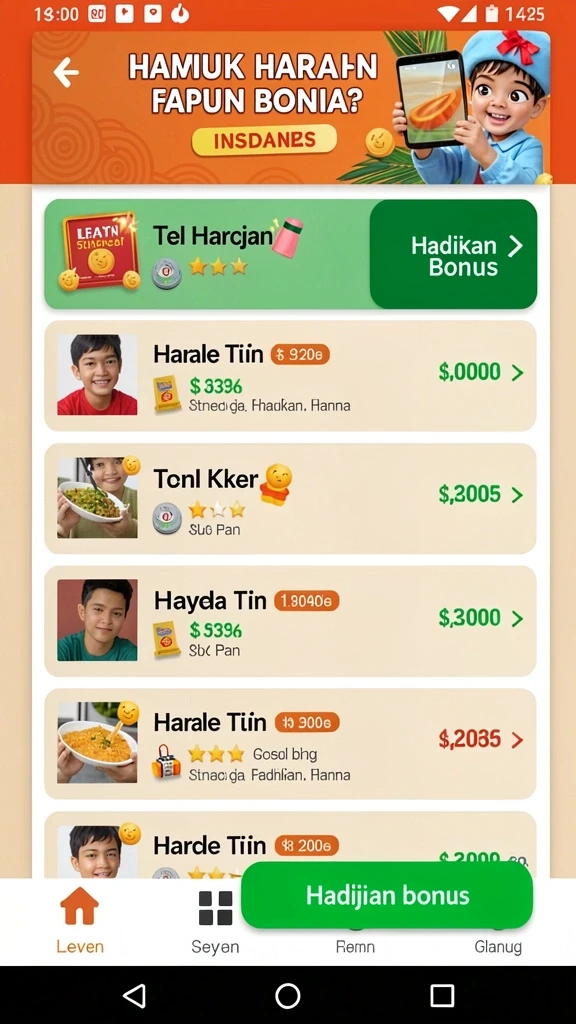This screenshot has width=576, height=1024.
Task: Open the Harale Tiin row priced $,2085
Action: [290, 744]
